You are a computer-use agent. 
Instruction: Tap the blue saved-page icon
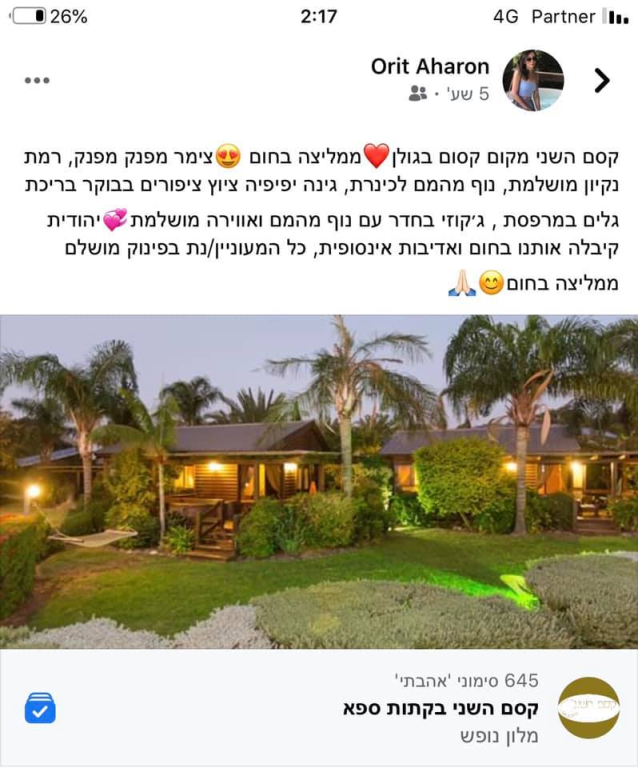tap(40, 708)
